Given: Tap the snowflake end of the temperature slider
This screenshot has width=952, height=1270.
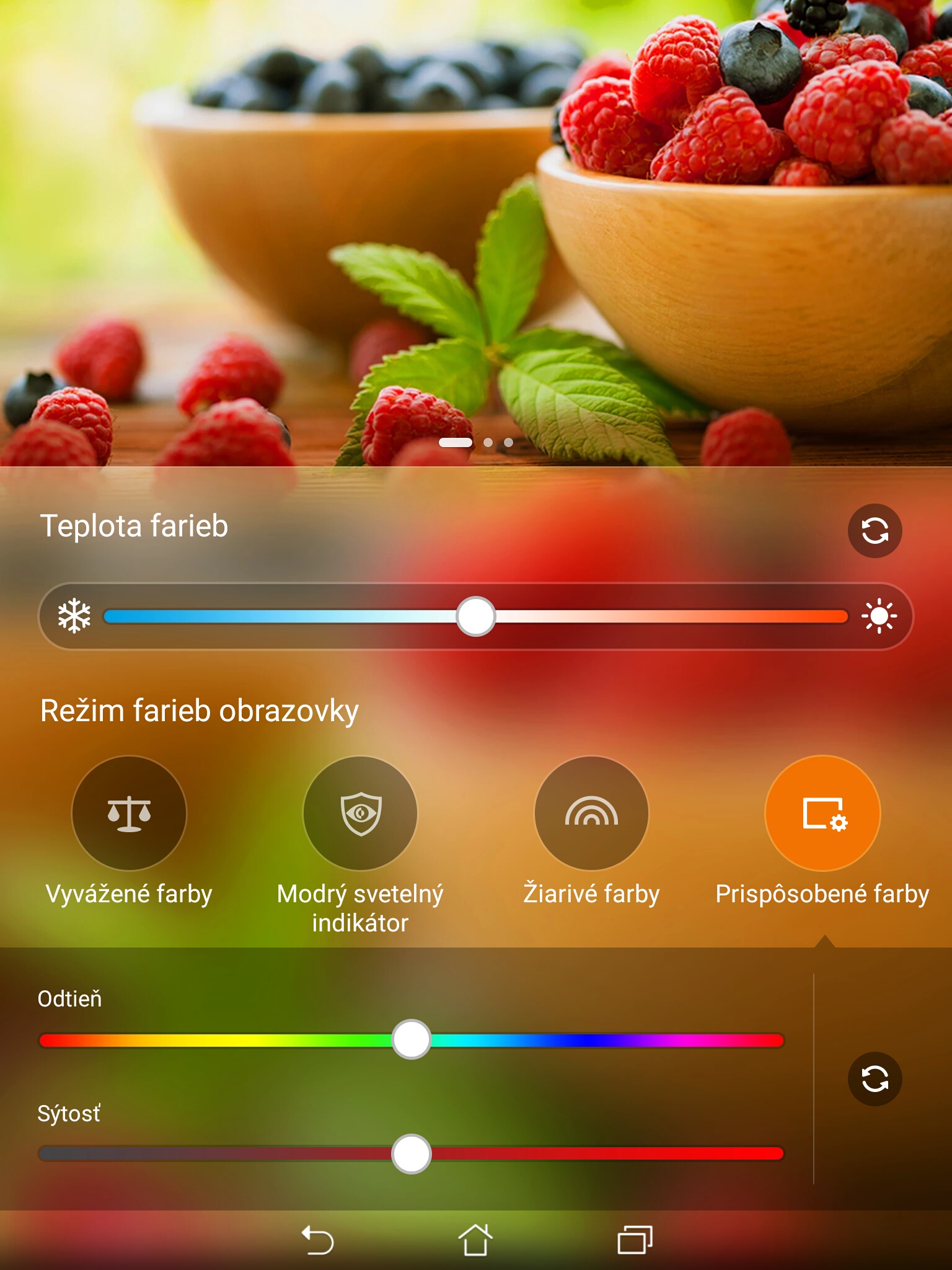Looking at the screenshot, I should (74, 616).
